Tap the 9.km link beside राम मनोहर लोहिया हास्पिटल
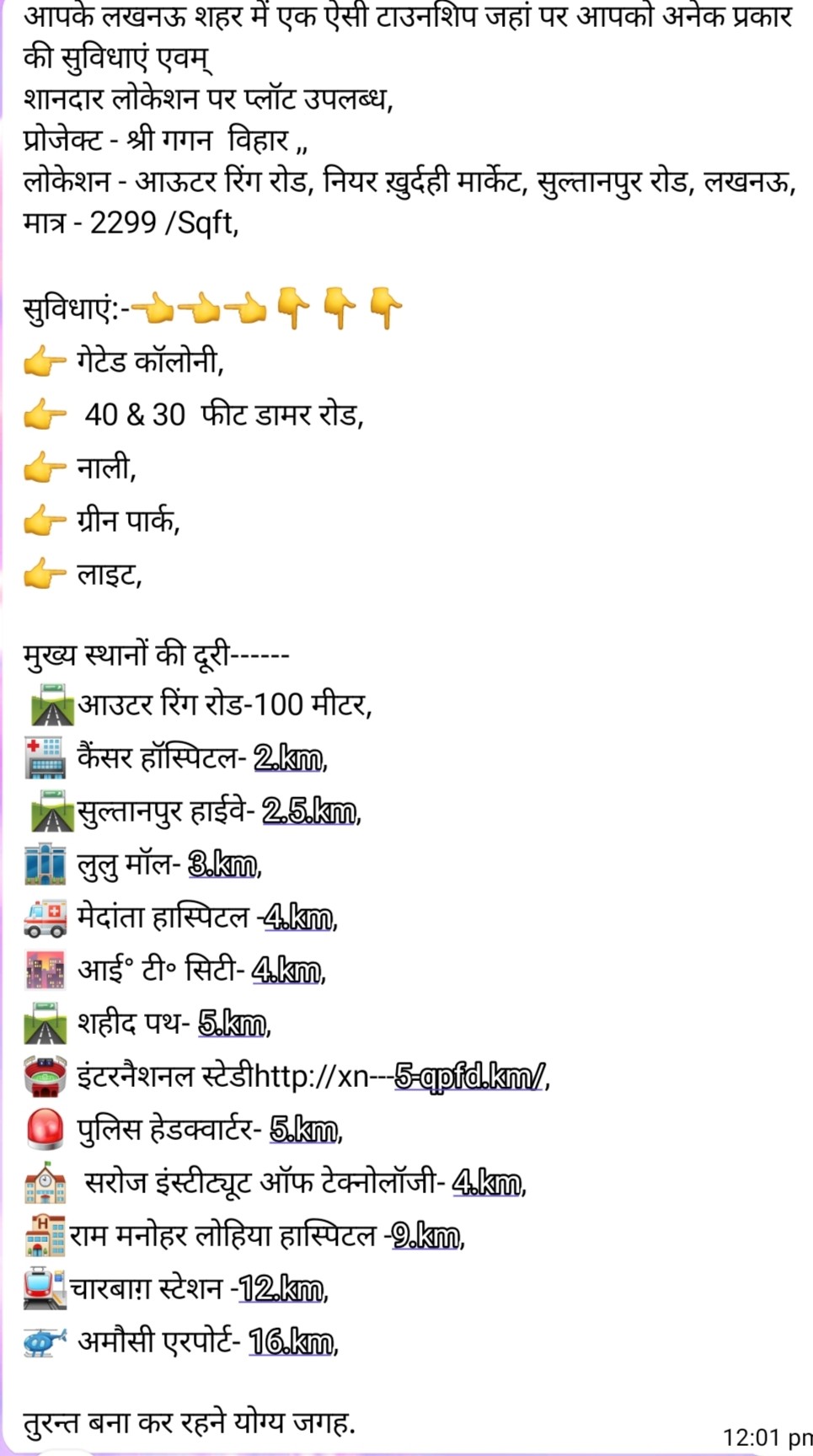Image resolution: width=813 pixels, height=1456 pixels. click(x=426, y=1236)
